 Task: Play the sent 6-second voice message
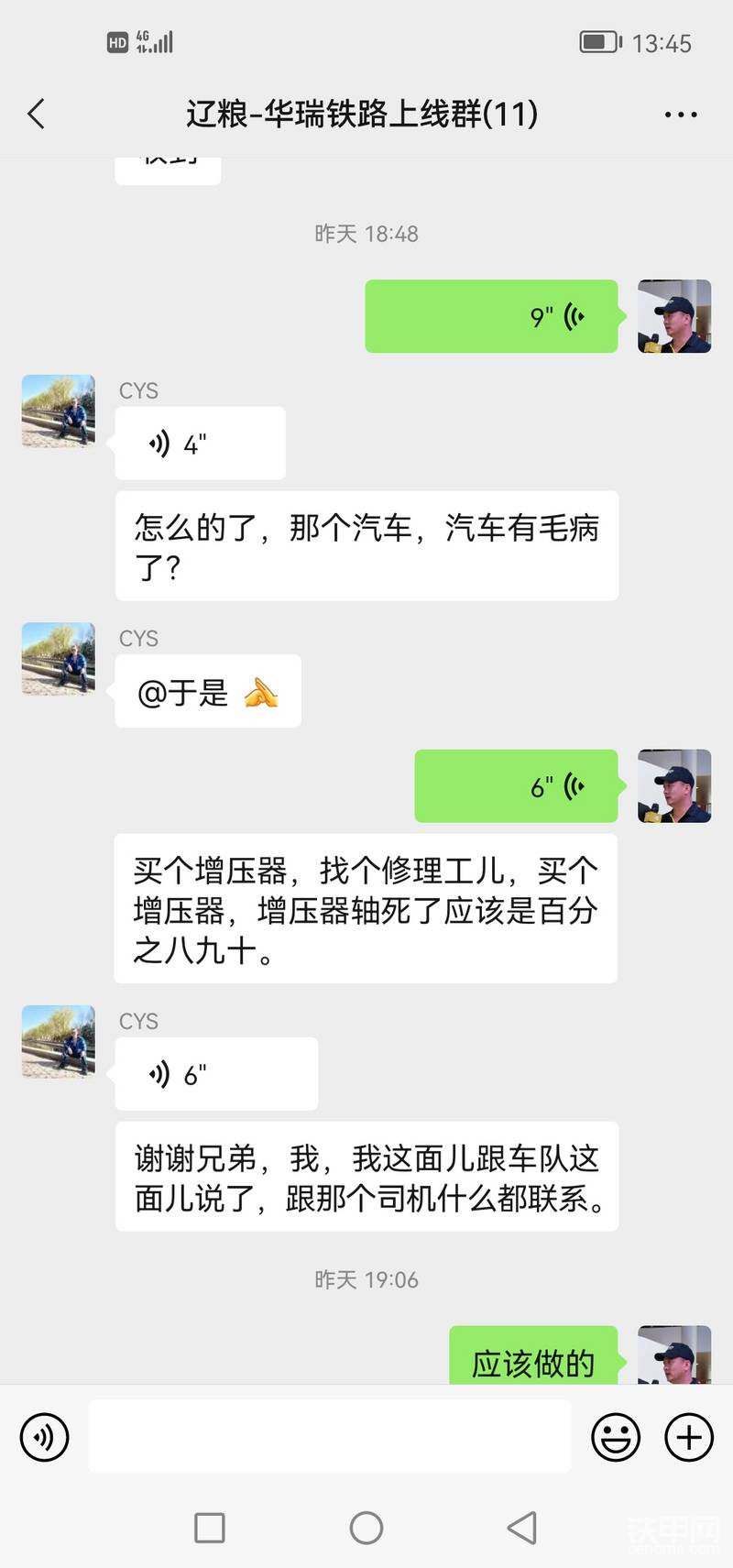(x=516, y=786)
